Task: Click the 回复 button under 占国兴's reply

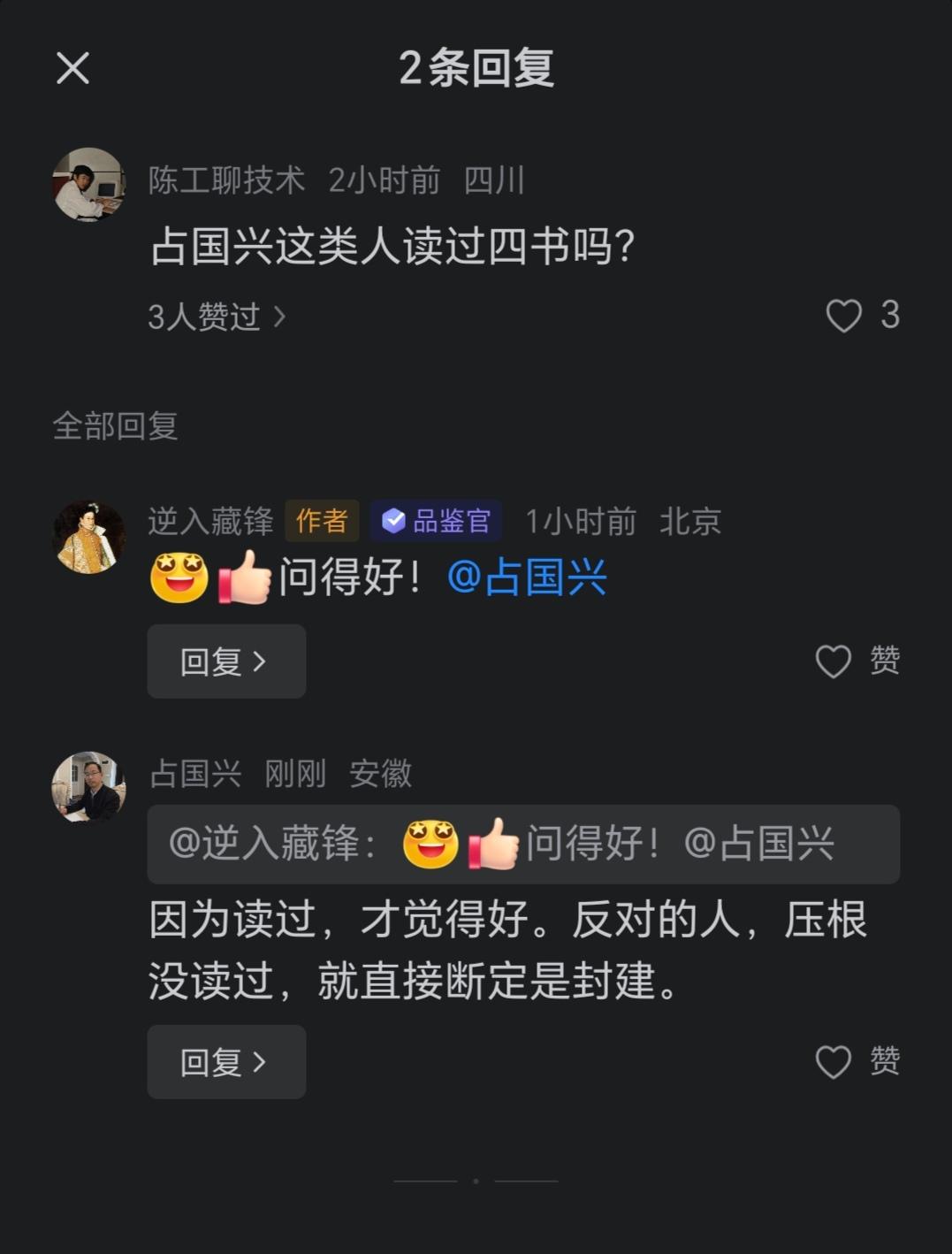Action: click(226, 1062)
